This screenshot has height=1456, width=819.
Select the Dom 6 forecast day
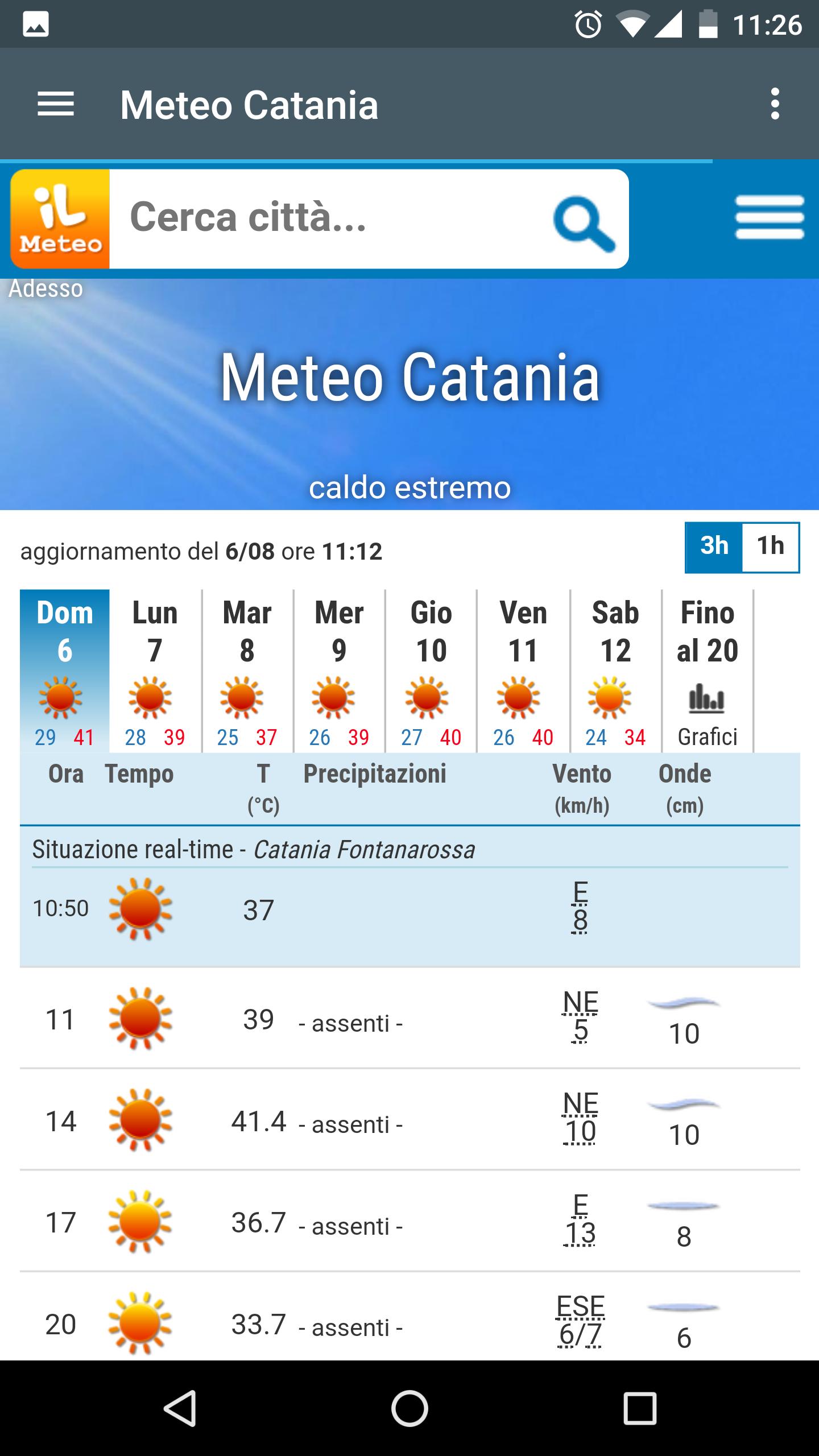pos(65,671)
